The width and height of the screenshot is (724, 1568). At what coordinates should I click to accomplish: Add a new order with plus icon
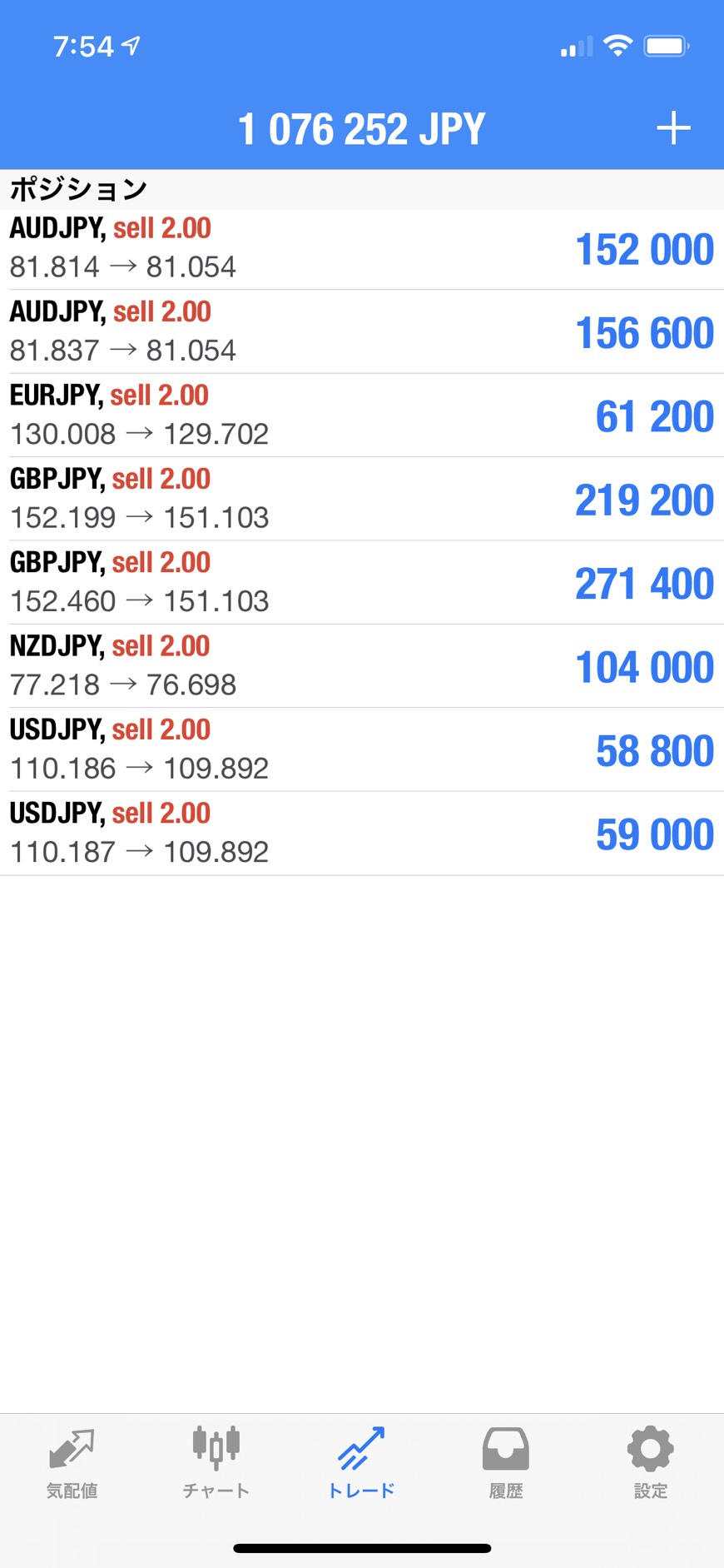point(673,128)
